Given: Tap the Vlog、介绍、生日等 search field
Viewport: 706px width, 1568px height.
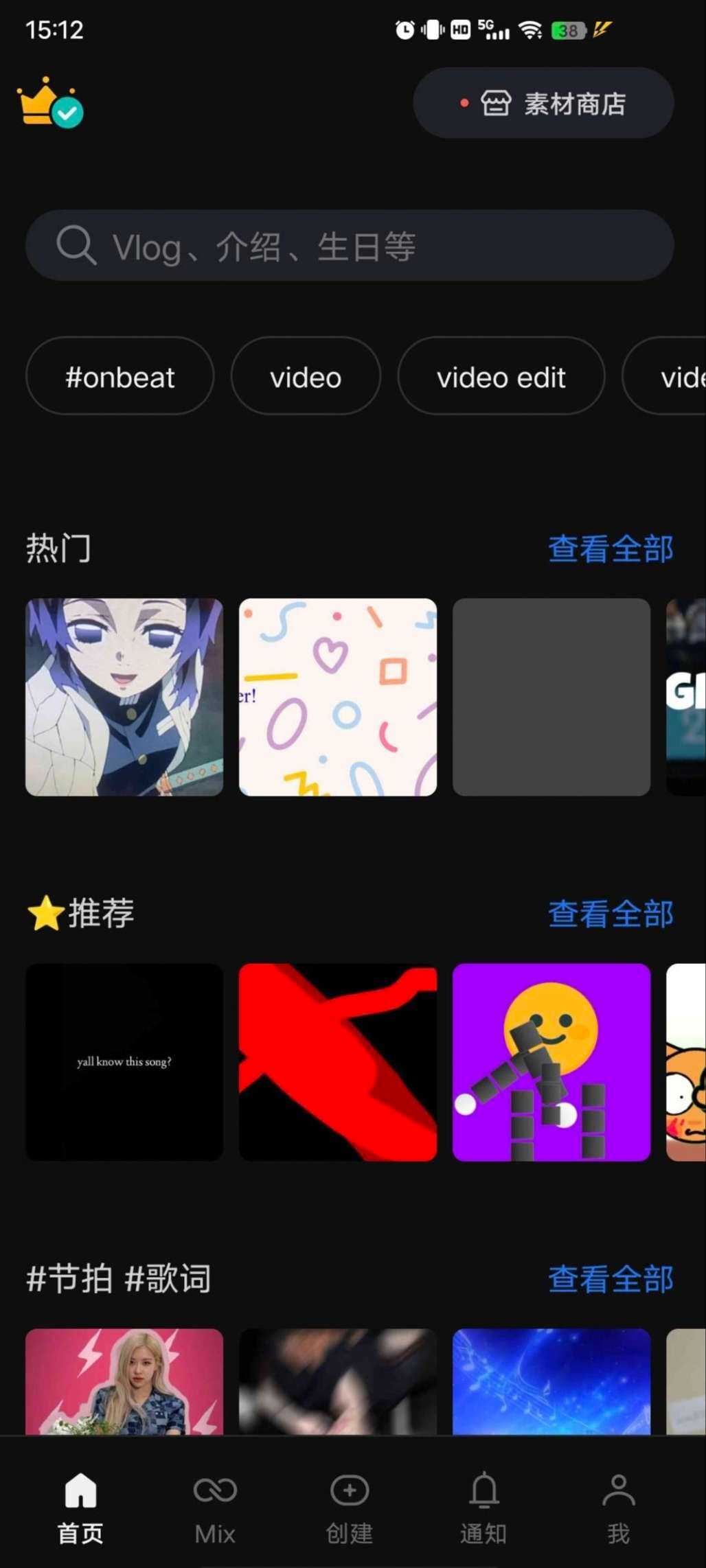Looking at the screenshot, I should point(349,246).
